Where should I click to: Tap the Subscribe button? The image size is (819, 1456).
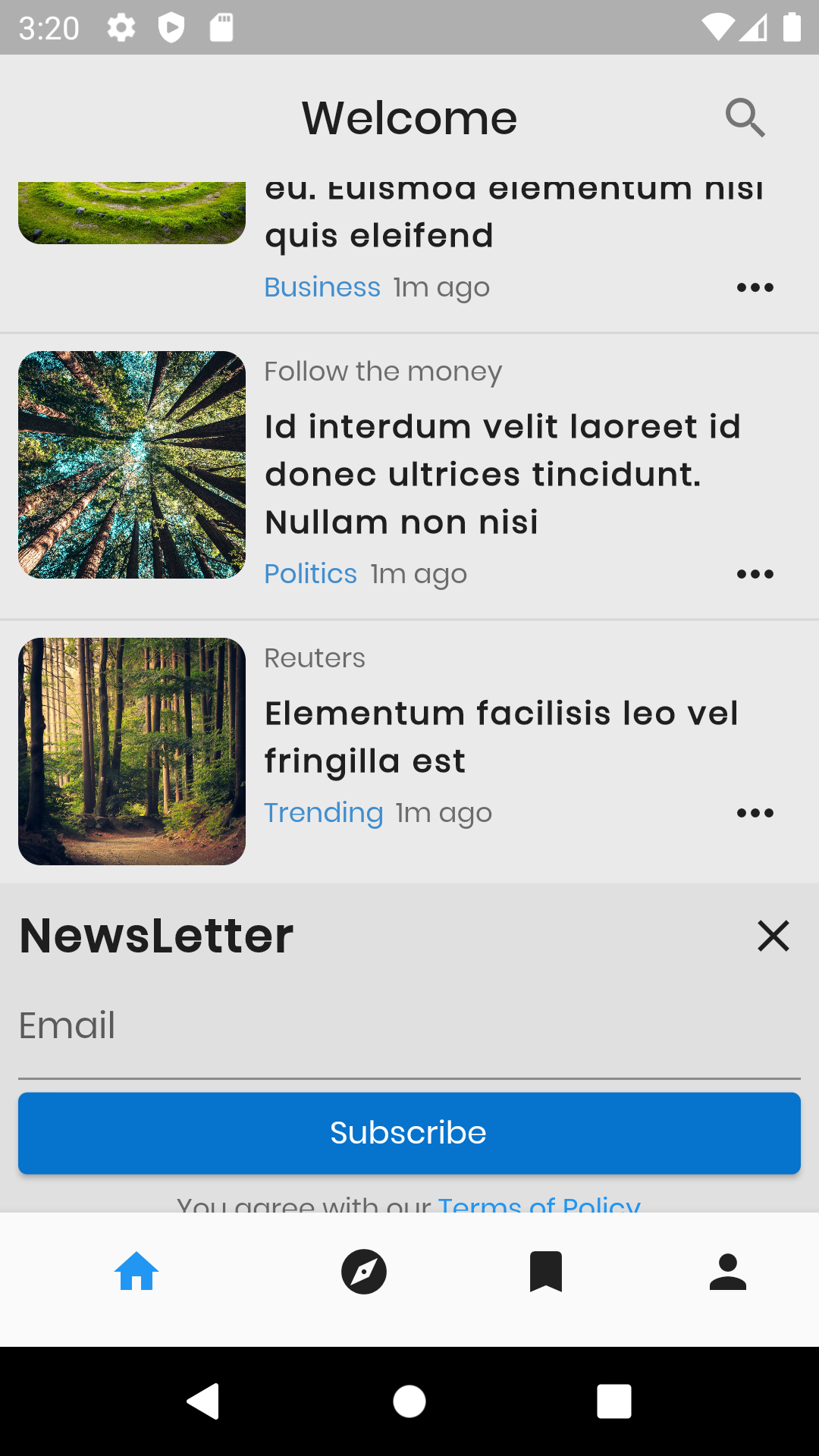pos(409,1133)
